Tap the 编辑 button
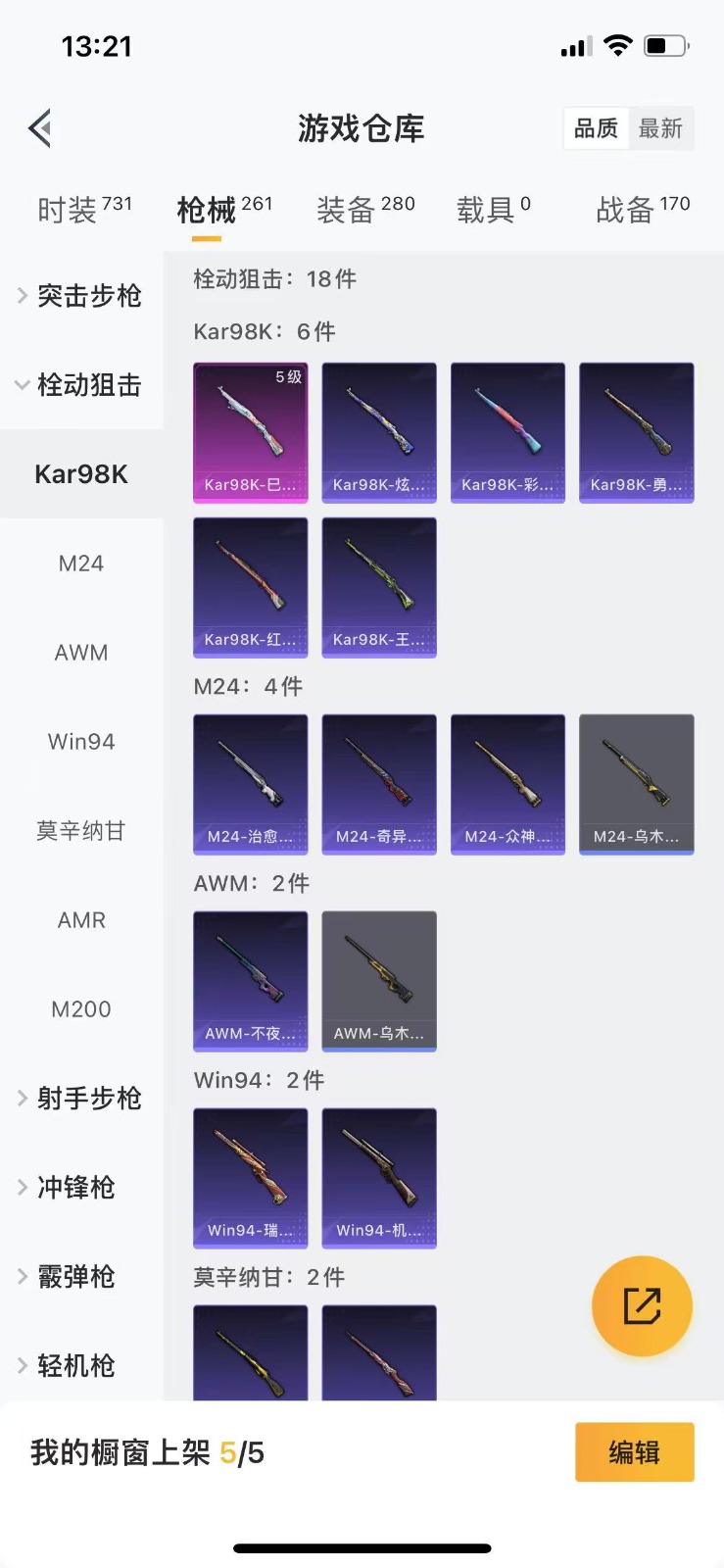 [x=634, y=1451]
